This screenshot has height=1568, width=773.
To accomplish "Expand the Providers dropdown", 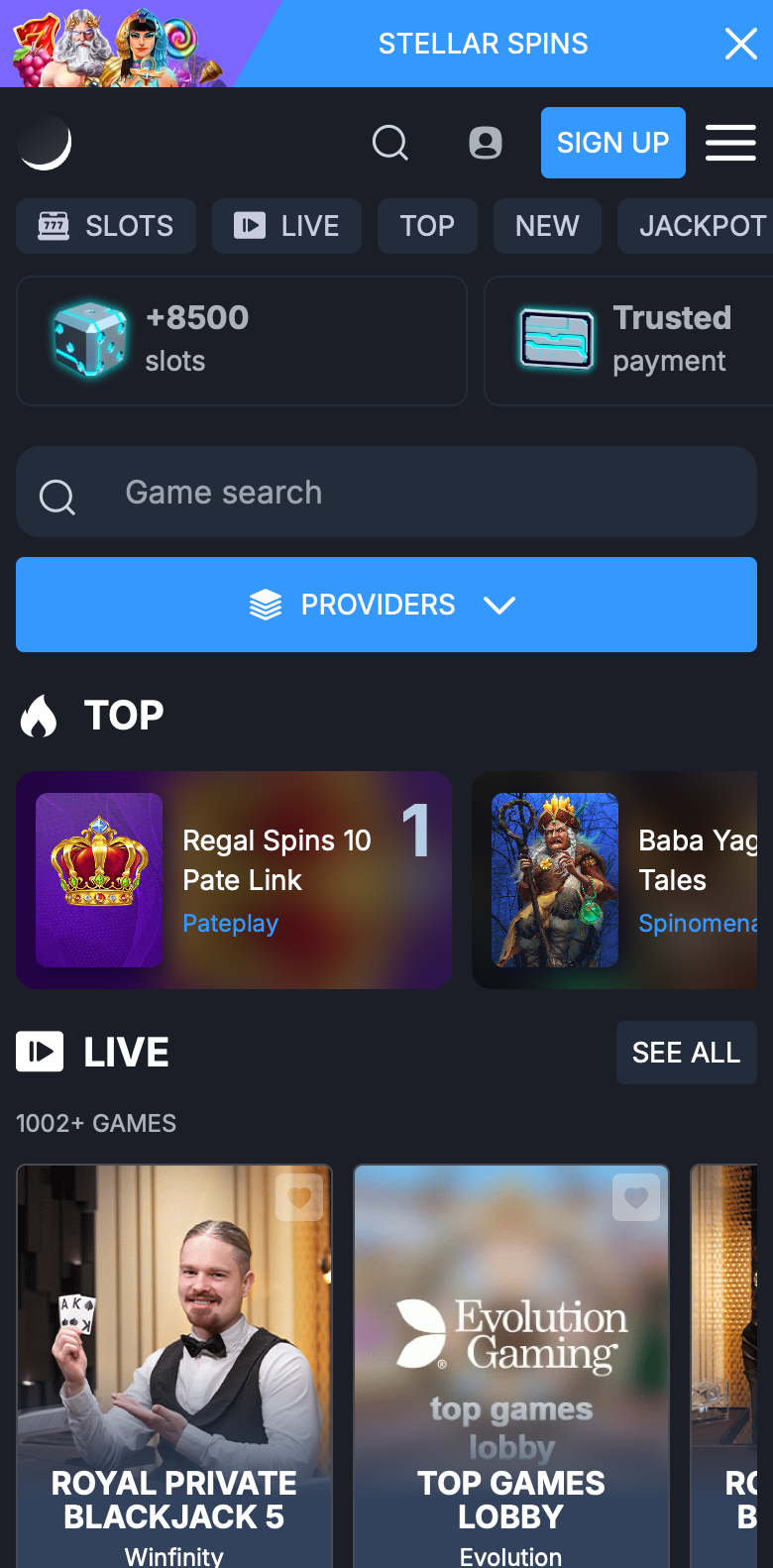I will [386, 605].
